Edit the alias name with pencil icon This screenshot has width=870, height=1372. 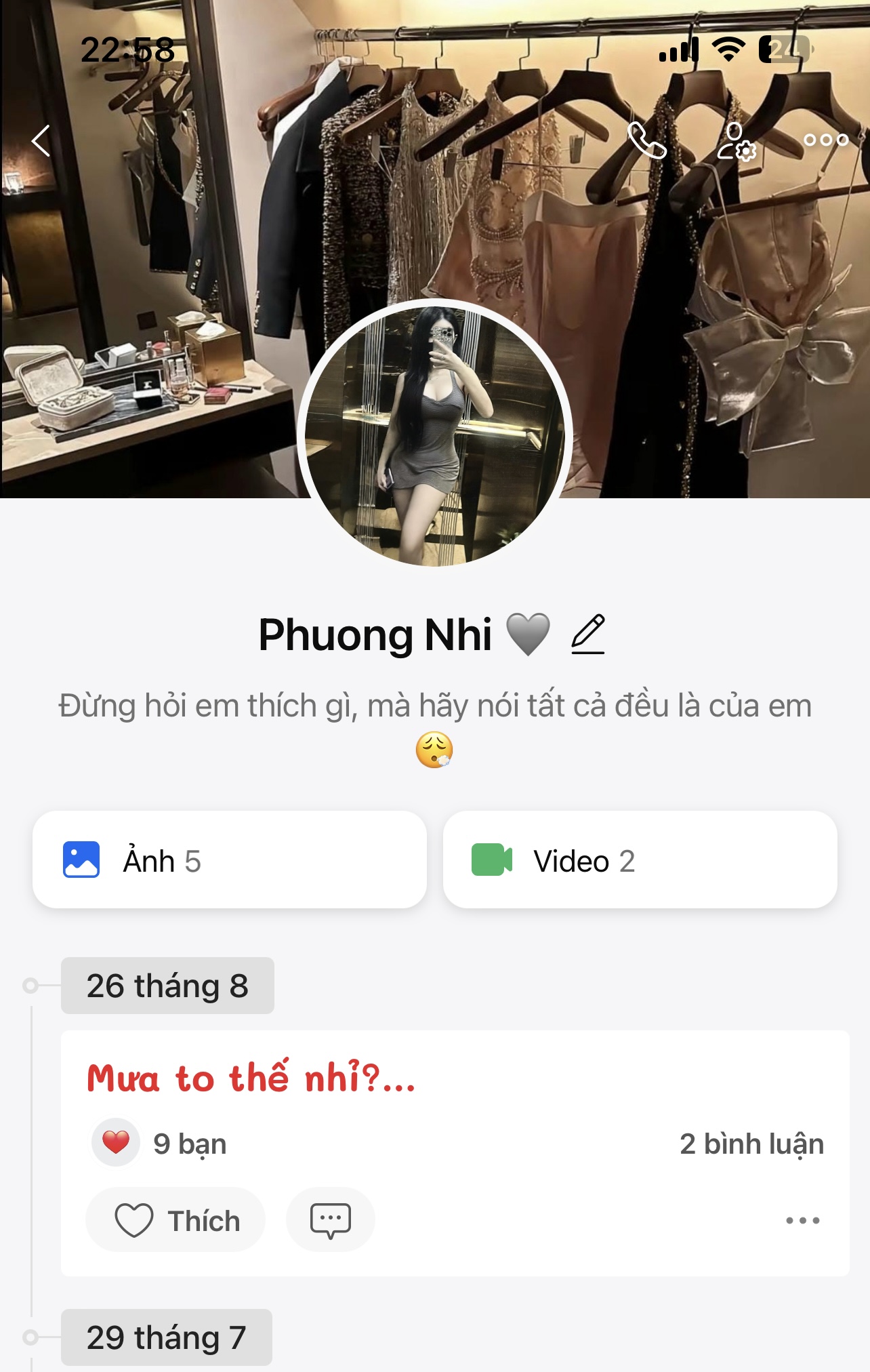point(587,634)
